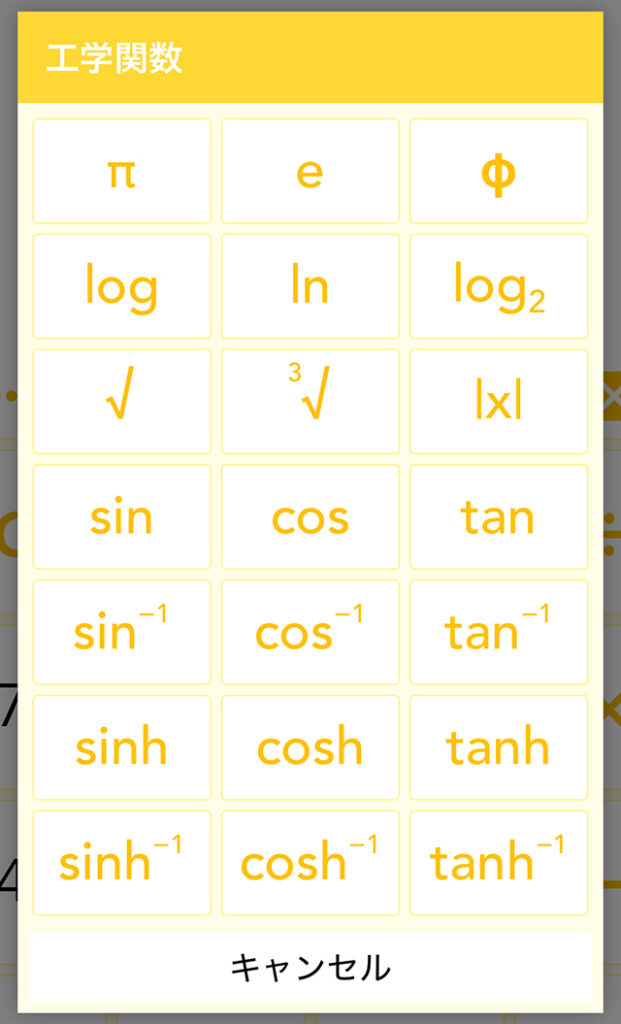The image size is (621, 1024).
Task: Choose the absolute value |x| function
Action: click(x=498, y=401)
